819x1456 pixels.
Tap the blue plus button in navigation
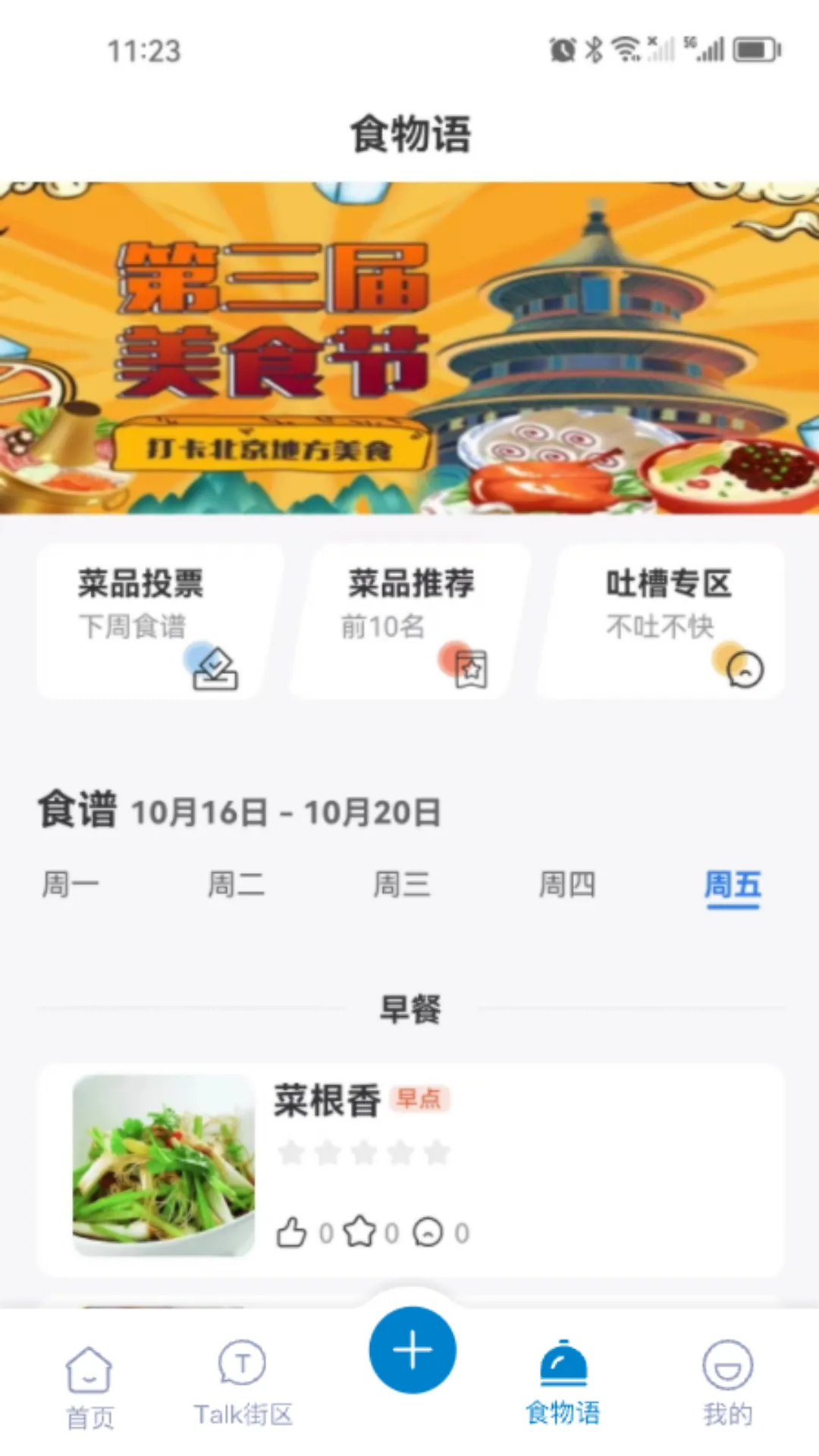pyautogui.click(x=412, y=1350)
